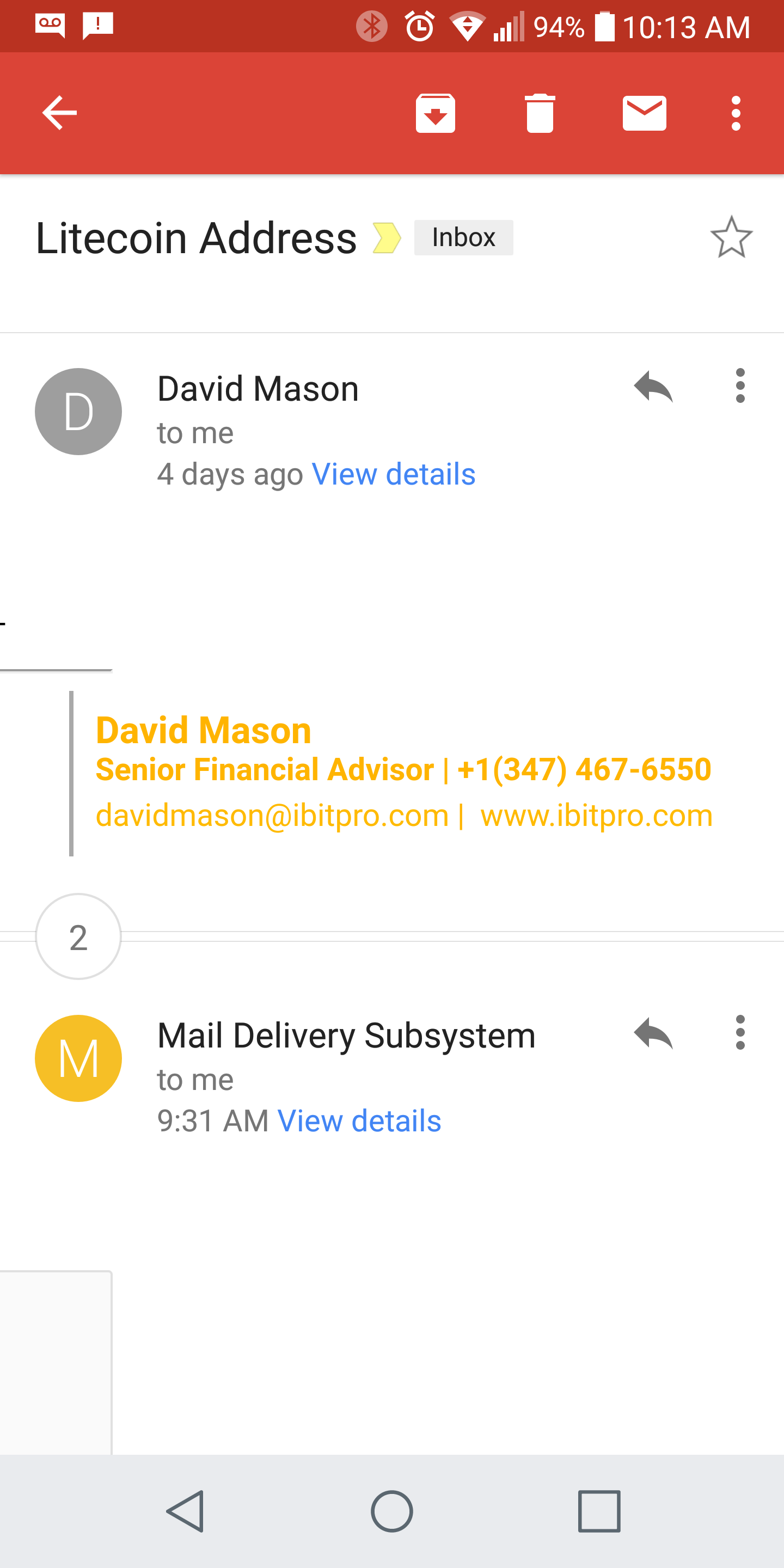This screenshot has width=784, height=1568.
Task: Archive this Litecoin Address conversation
Action: pyautogui.click(x=435, y=113)
